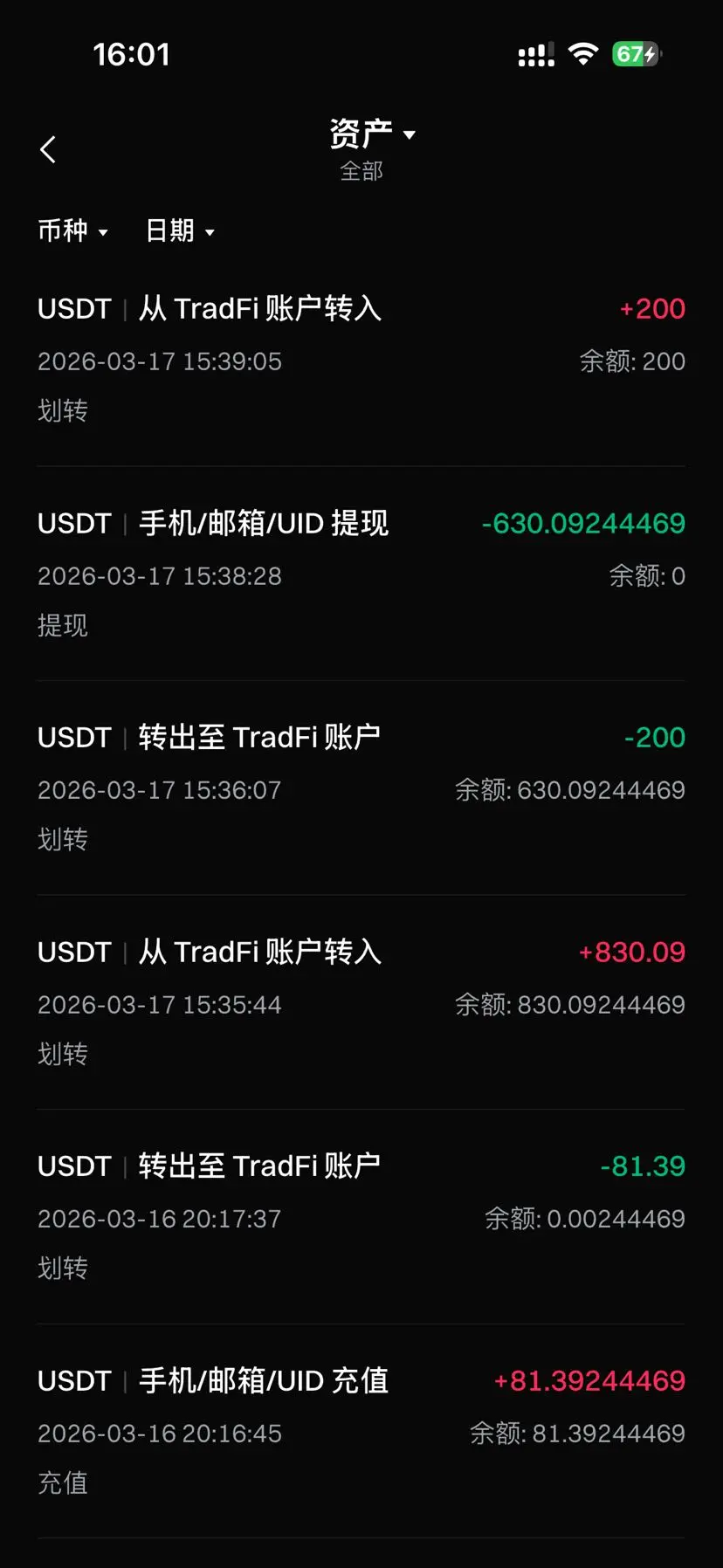This screenshot has height=1568, width=723.
Task: Open the -200 transfer to TradFi record
Action: tap(361, 787)
